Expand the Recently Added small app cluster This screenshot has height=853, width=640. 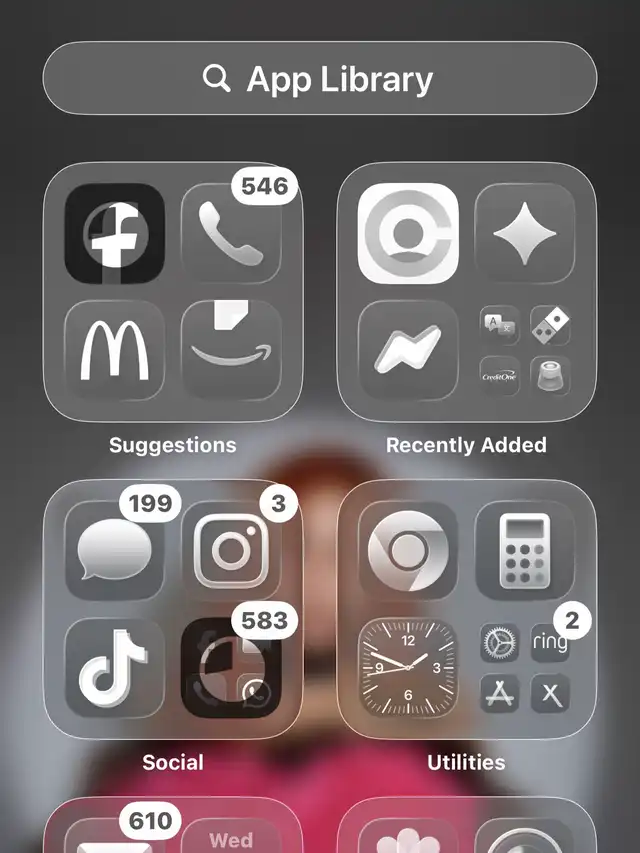tap(525, 350)
